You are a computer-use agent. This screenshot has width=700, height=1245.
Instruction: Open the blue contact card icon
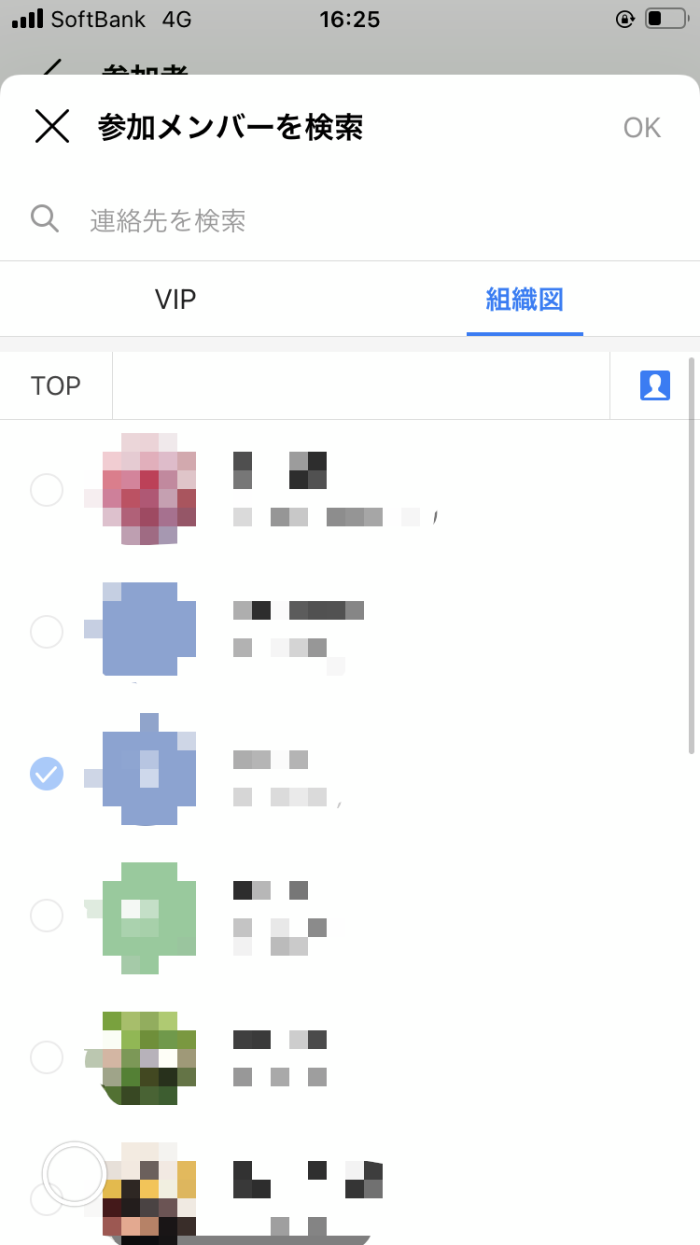pyautogui.click(x=654, y=386)
